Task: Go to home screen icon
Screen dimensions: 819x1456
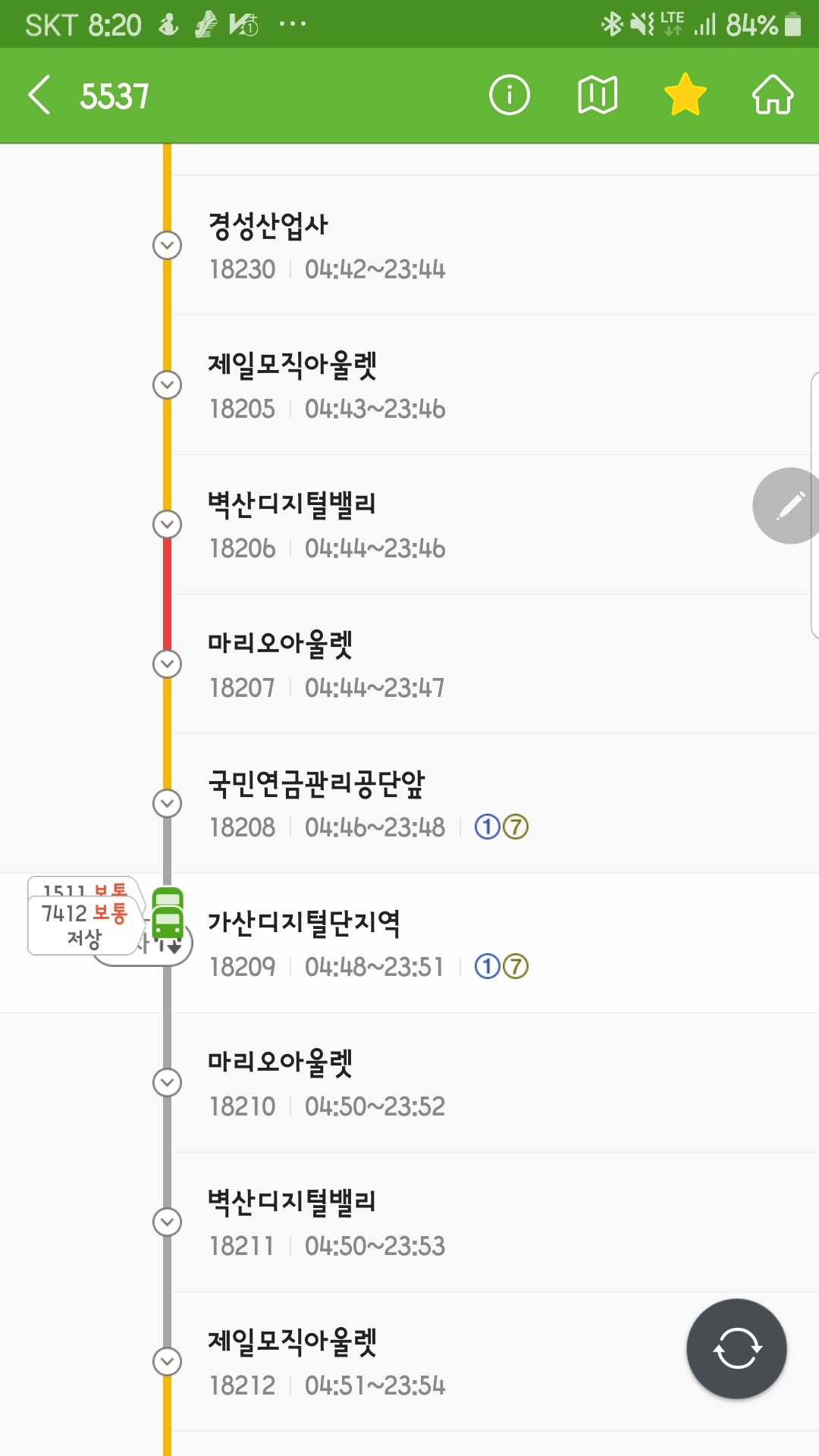Action: click(772, 96)
